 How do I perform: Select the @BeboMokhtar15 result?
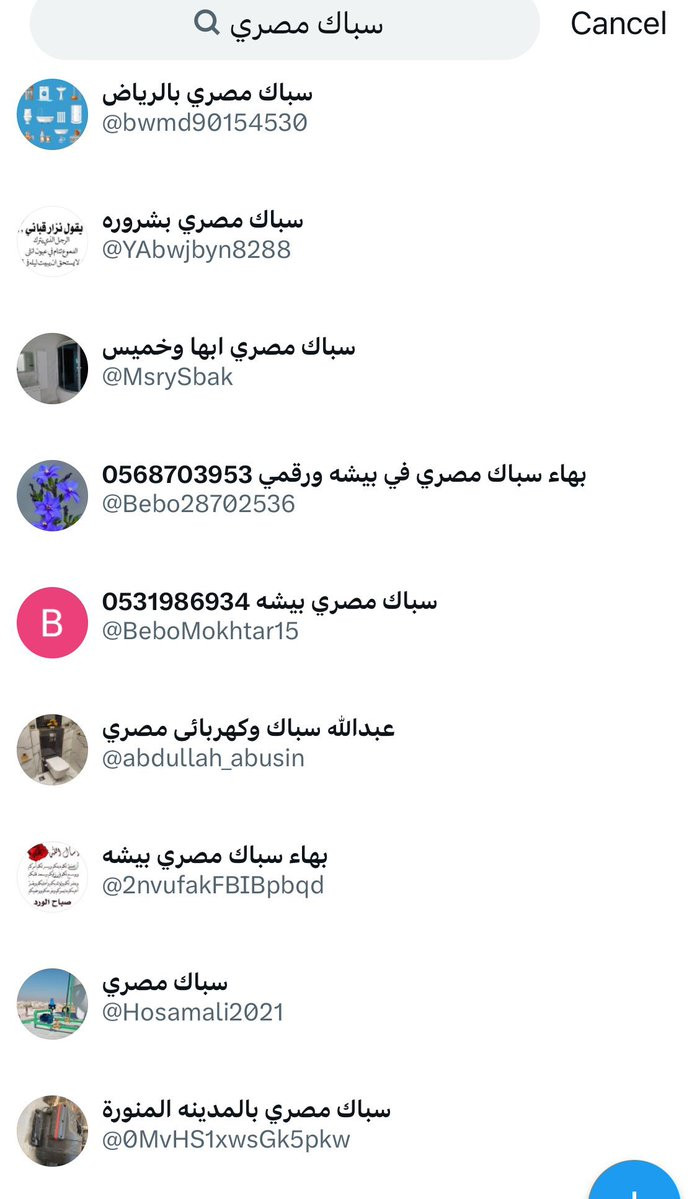pyautogui.click(x=348, y=622)
